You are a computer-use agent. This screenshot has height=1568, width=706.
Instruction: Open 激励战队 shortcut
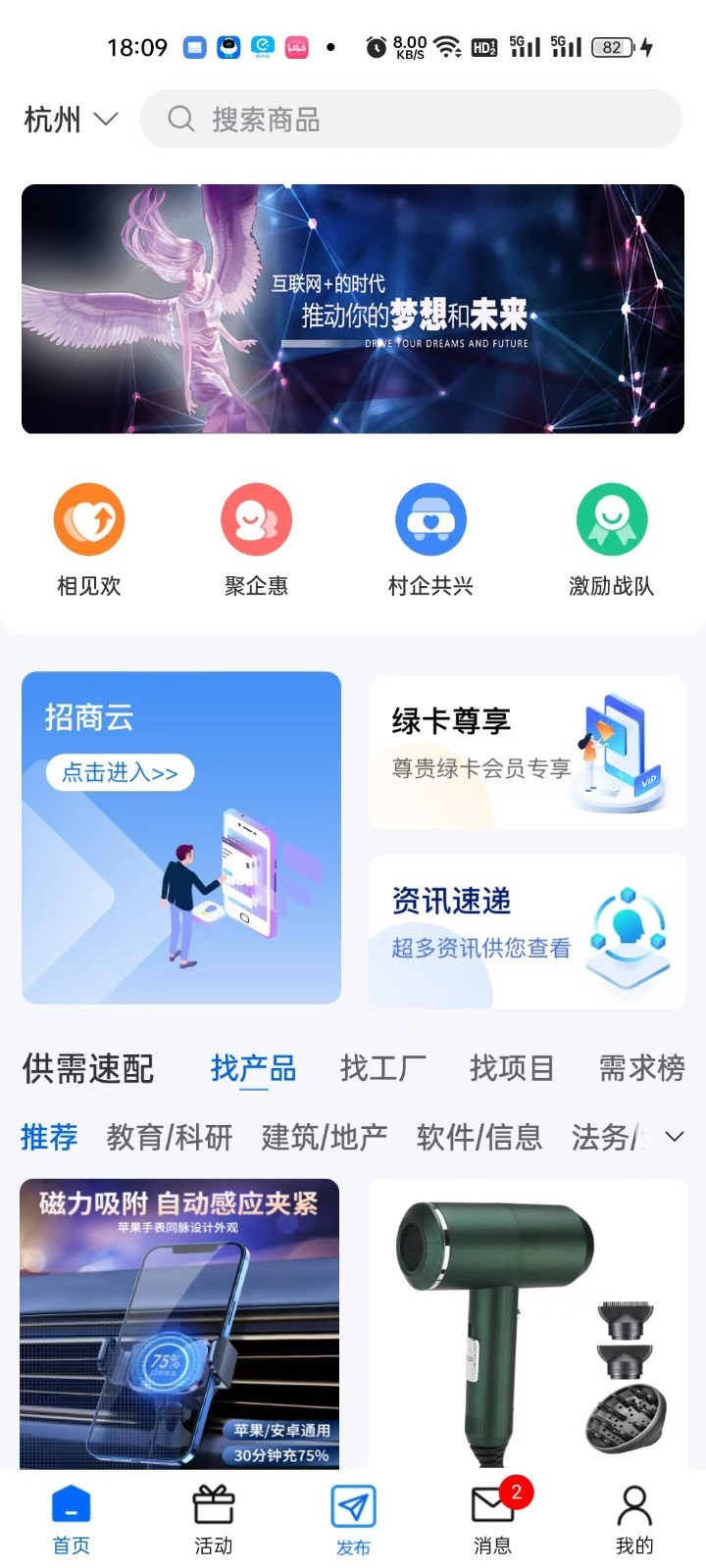(x=611, y=538)
